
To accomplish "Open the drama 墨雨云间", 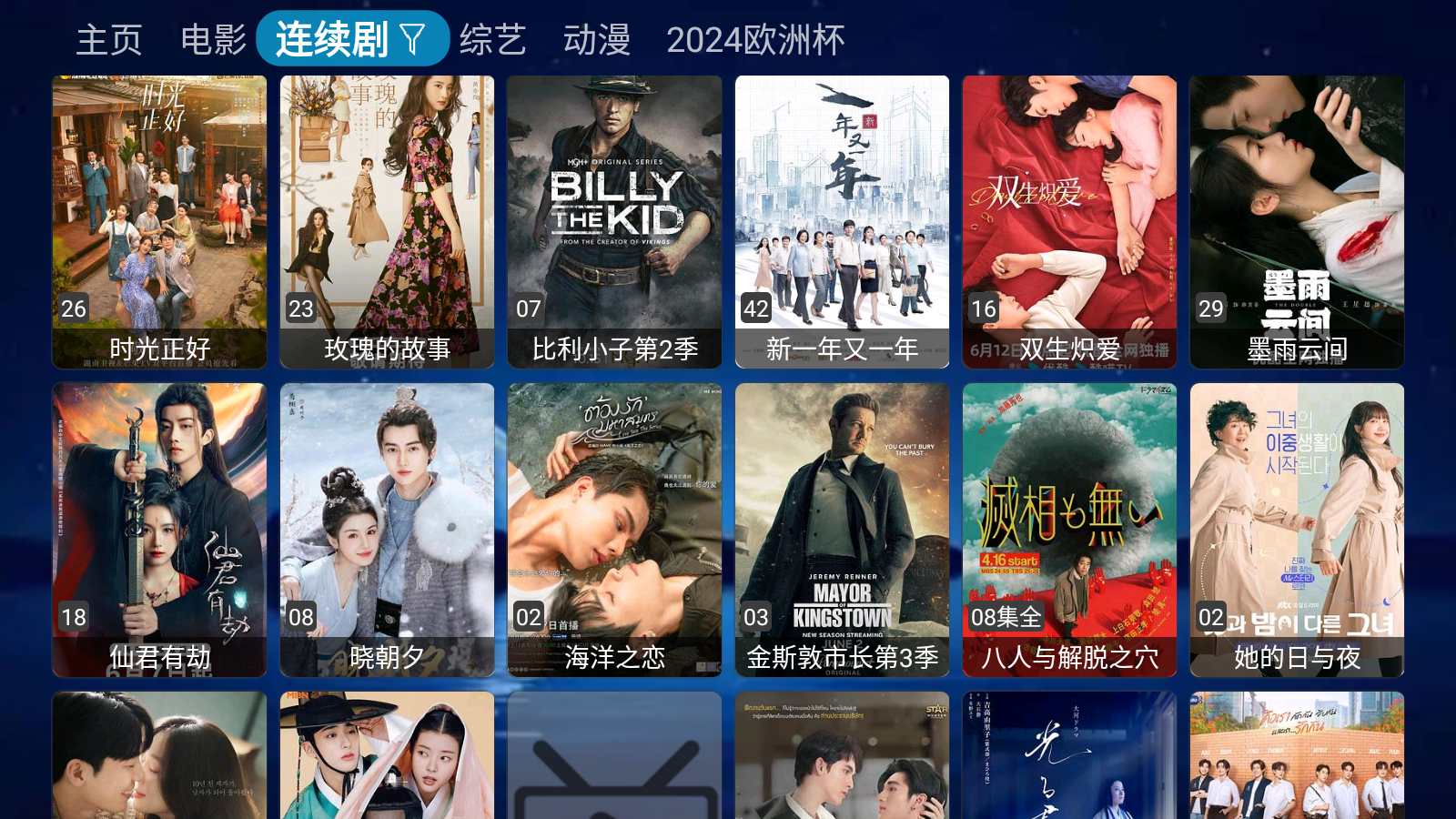I will pos(1297,221).
